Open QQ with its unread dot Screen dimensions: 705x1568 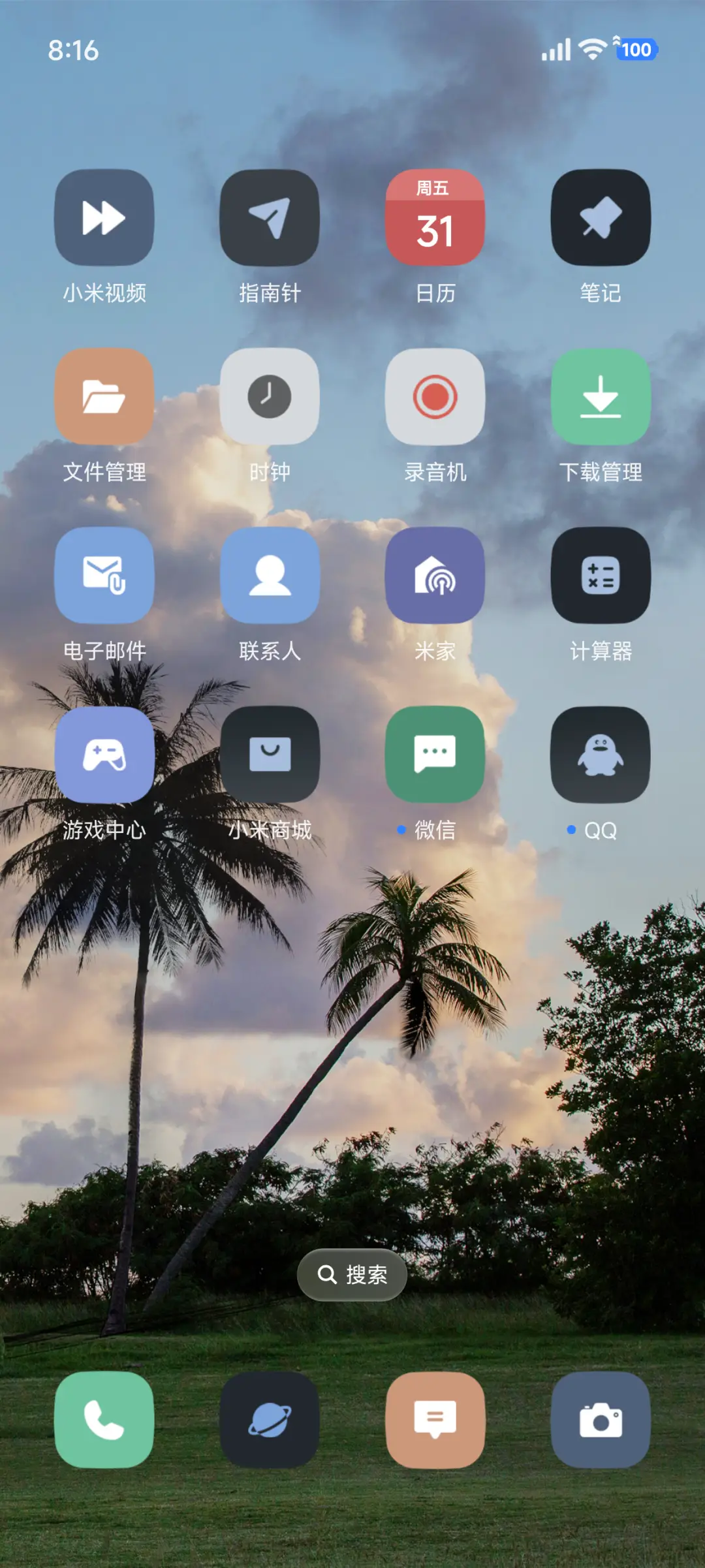[601, 755]
